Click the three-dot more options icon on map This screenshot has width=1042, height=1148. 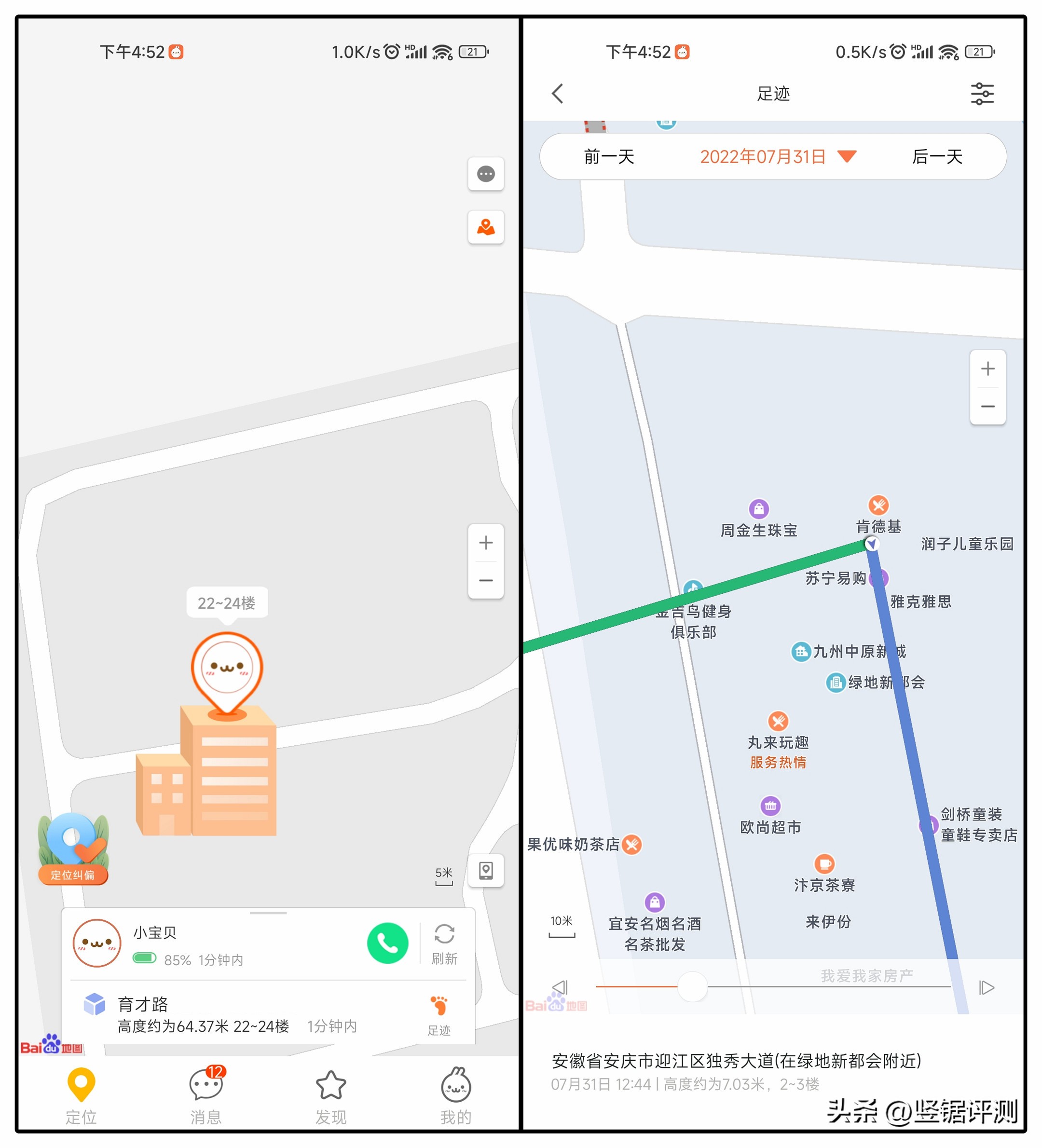tap(486, 174)
